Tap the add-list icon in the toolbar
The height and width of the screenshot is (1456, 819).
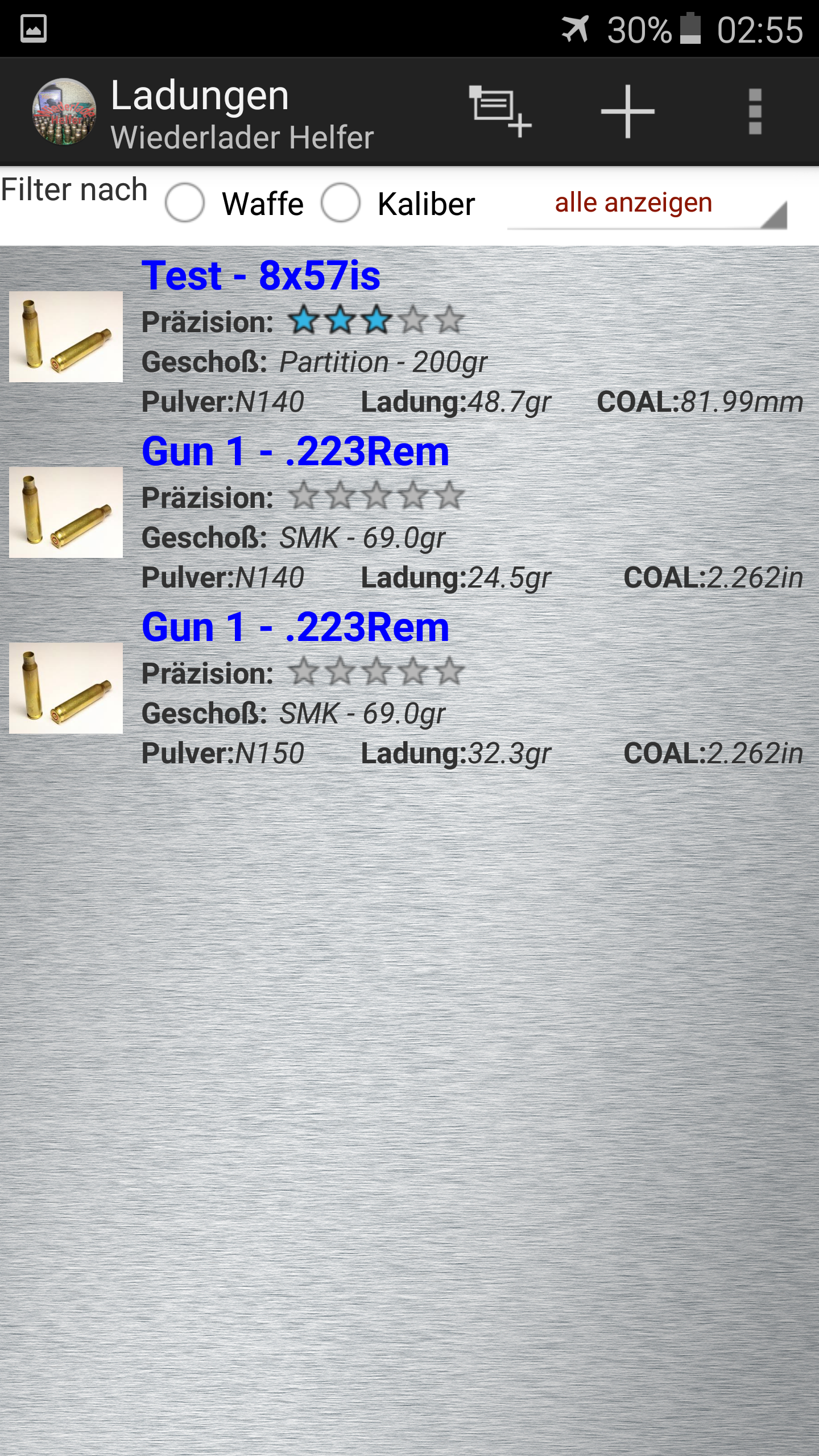pos(500,111)
